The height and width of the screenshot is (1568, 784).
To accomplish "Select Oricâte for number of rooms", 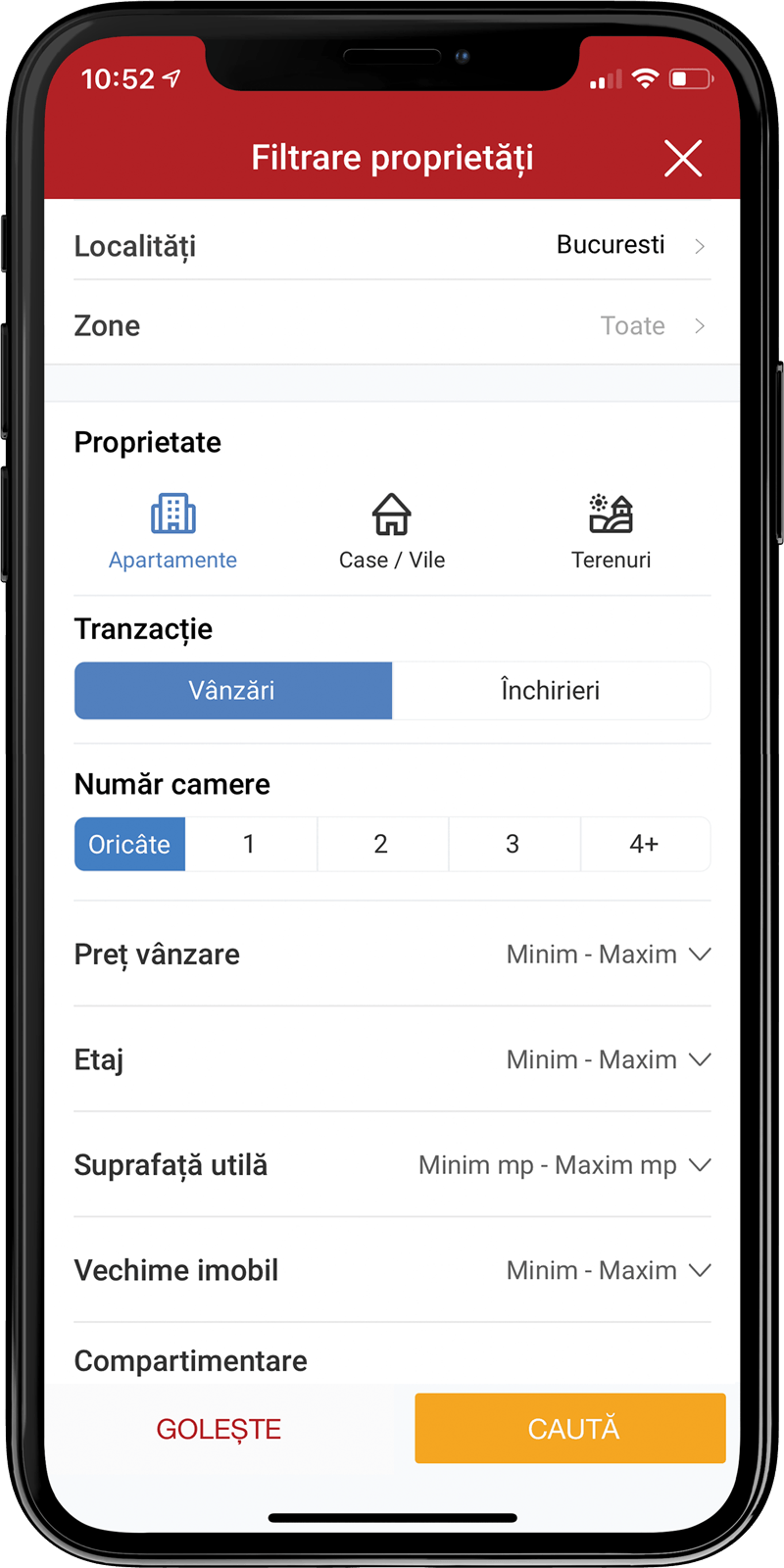I will tap(129, 844).
